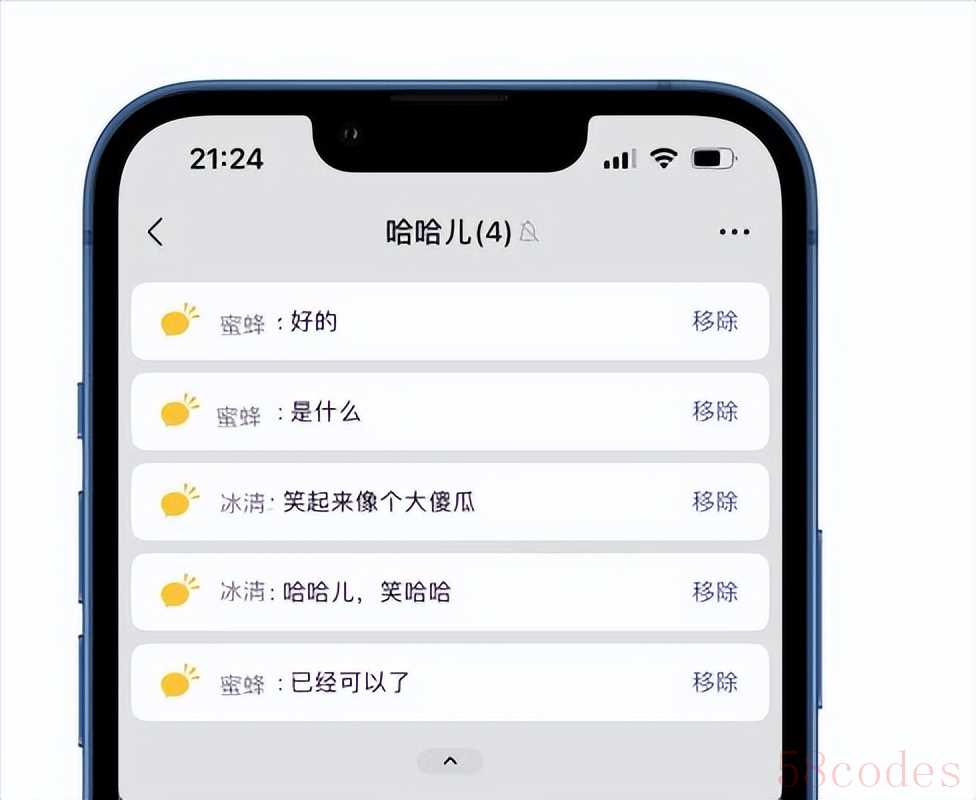
Task: Open the three-dot overflow menu
Action: pos(734,233)
